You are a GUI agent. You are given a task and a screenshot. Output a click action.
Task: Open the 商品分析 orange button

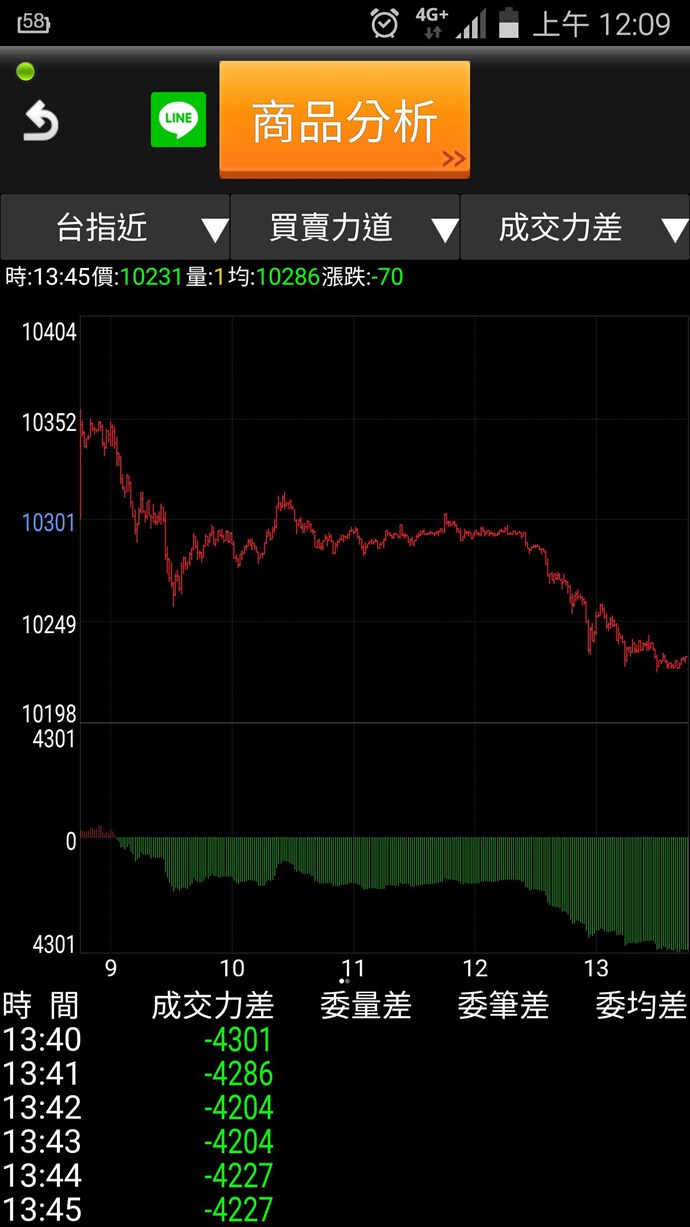click(x=344, y=120)
